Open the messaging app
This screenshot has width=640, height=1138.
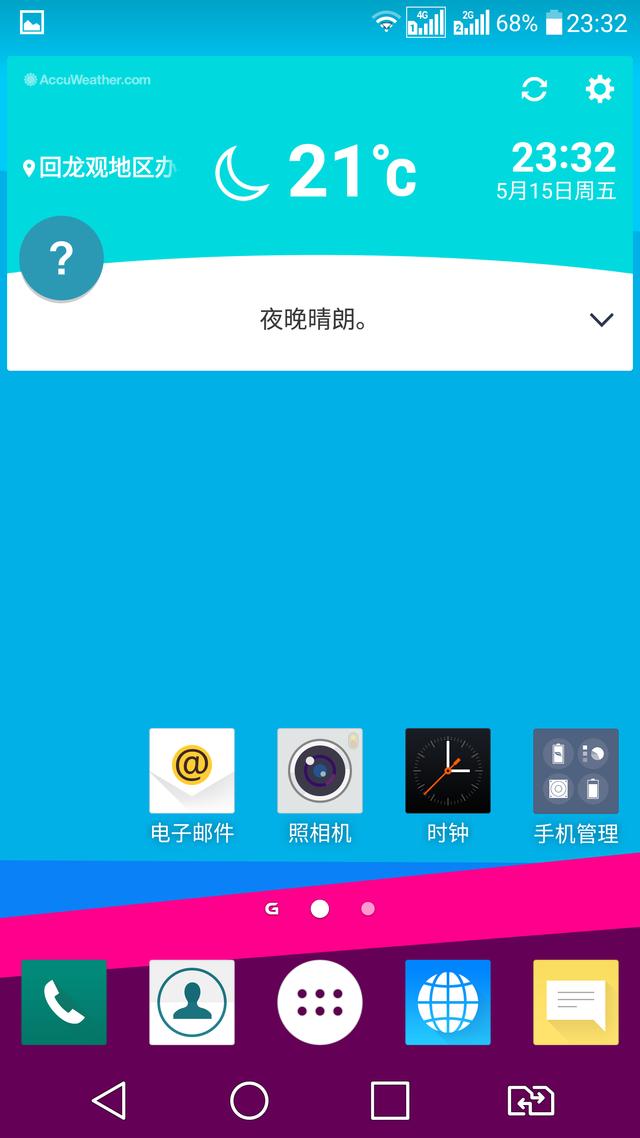(576, 1002)
